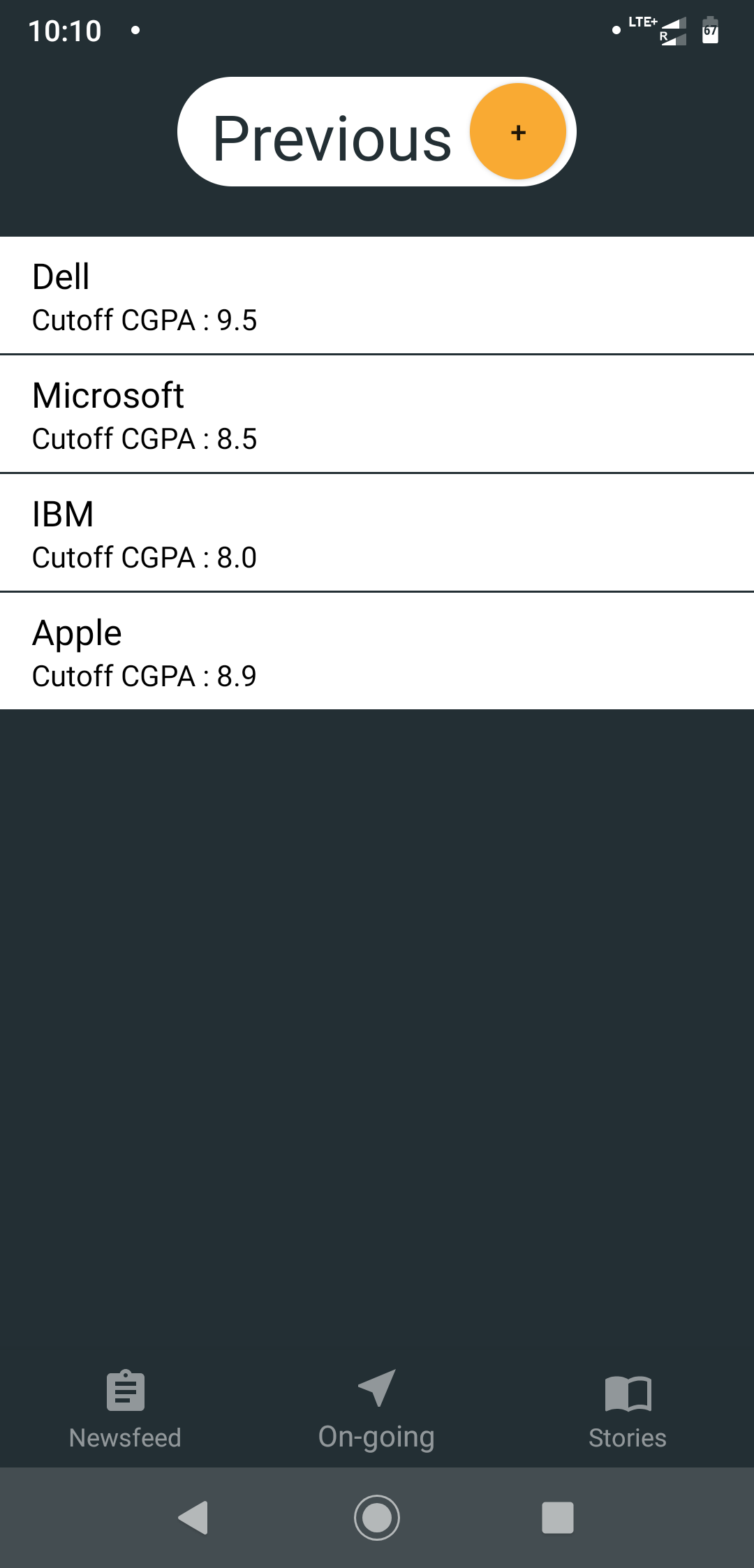Go back using the system back button
The image size is (754, 1568).
[194, 1518]
